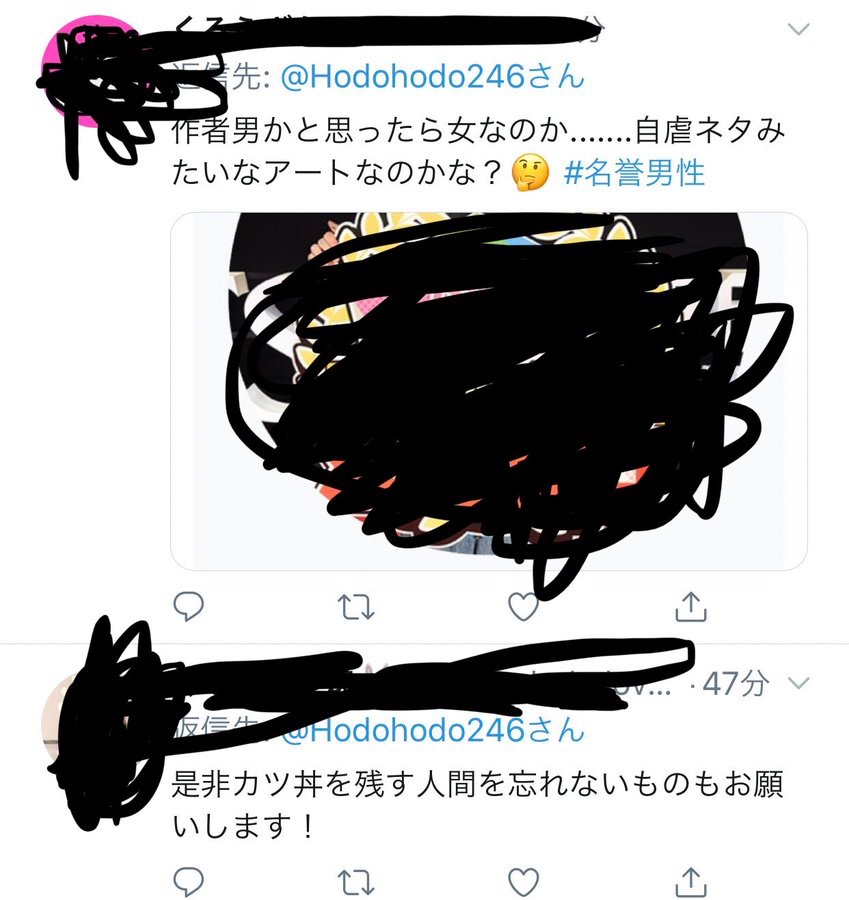The height and width of the screenshot is (900, 849).
Task: Open the attached image in first tweet
Action: pyautogui.click(x=488, y=391)
